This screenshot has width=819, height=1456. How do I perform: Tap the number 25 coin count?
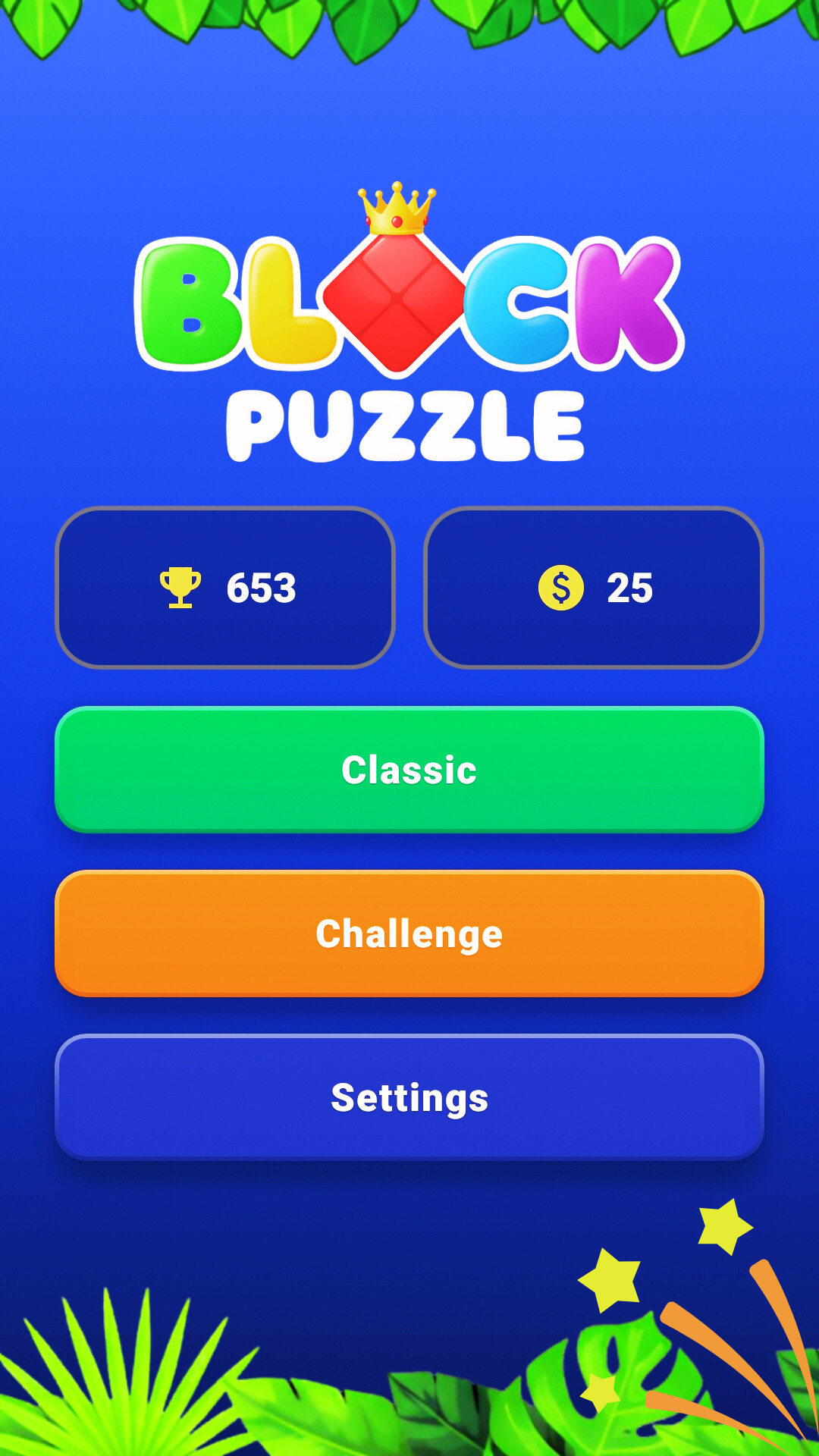[x=632, y=586]
